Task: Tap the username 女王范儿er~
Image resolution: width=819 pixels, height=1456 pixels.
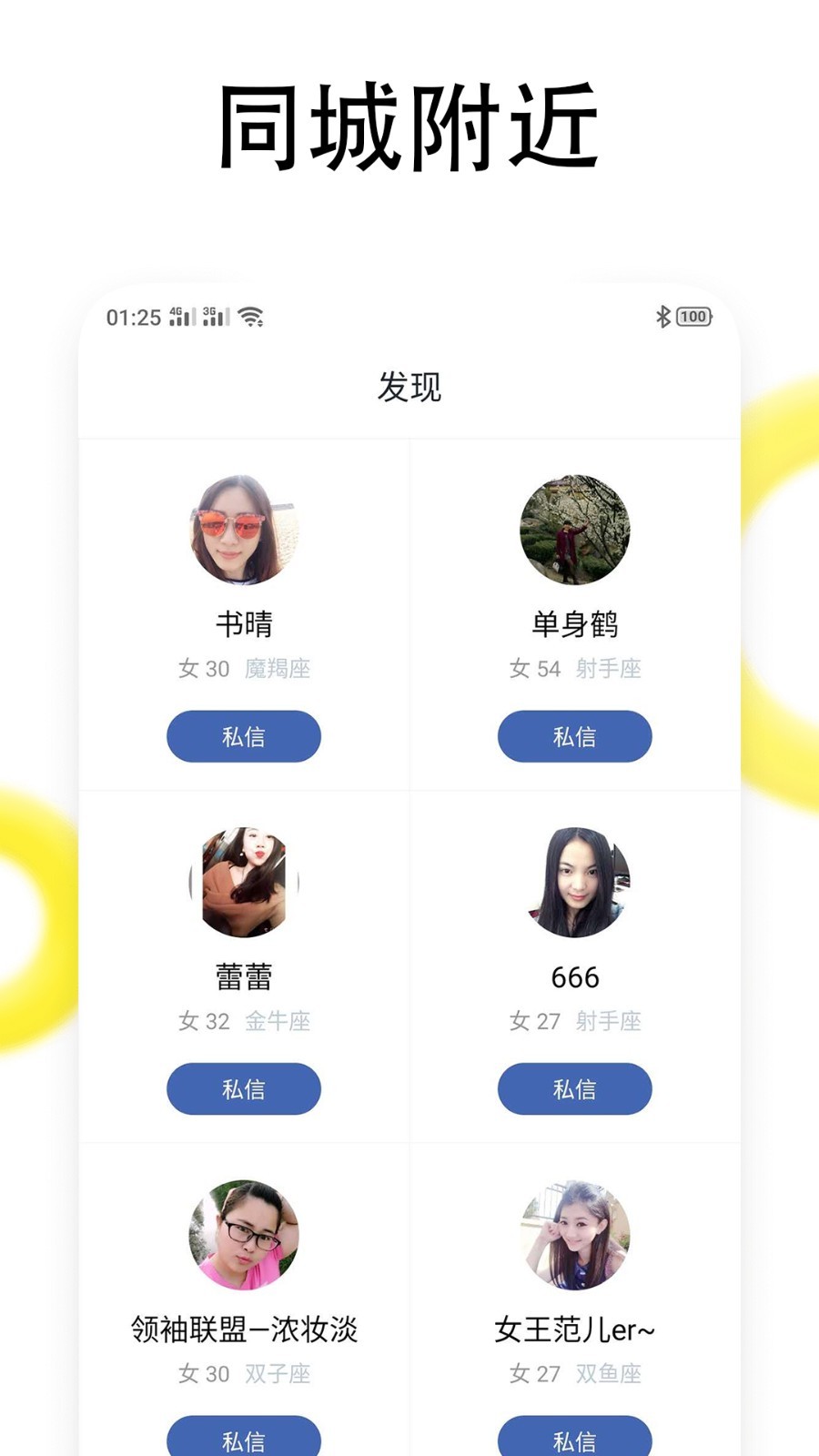Action: point(575,1329)
